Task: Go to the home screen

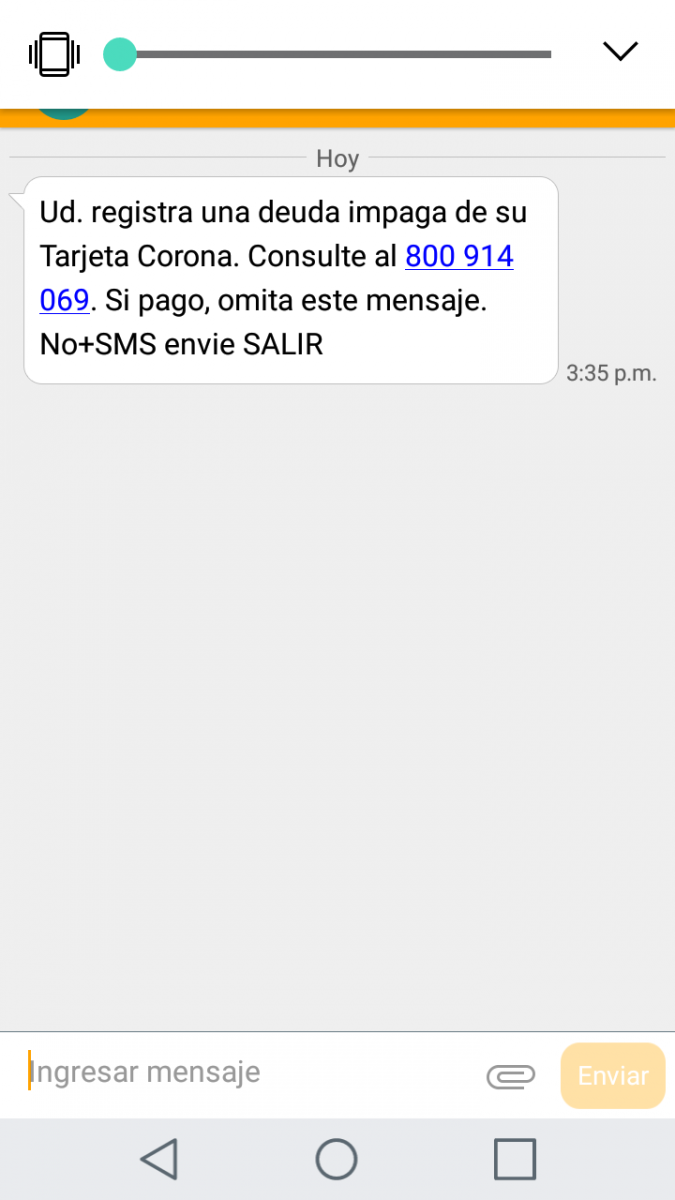Action: pos(337,1159)
